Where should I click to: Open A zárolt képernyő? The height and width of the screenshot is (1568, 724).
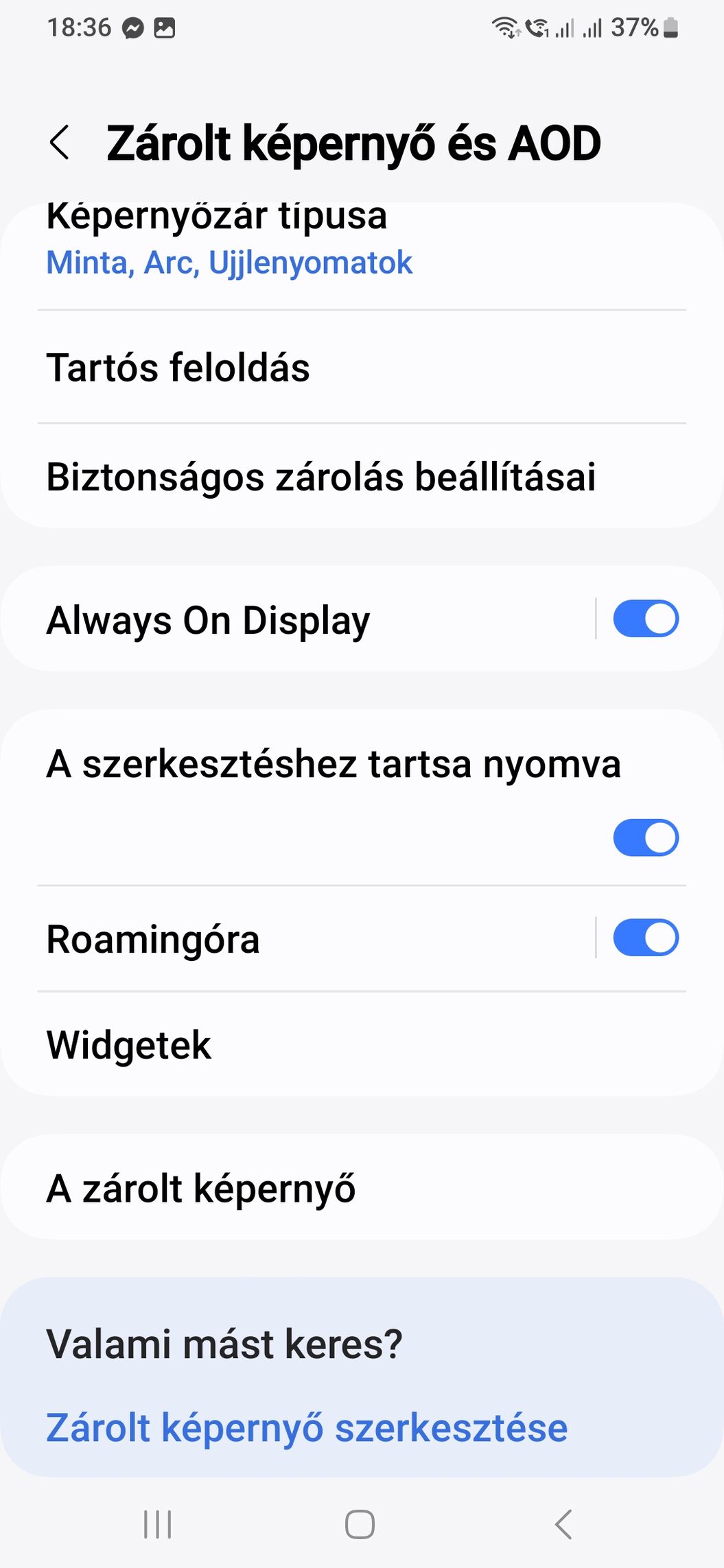(362, 1187)
